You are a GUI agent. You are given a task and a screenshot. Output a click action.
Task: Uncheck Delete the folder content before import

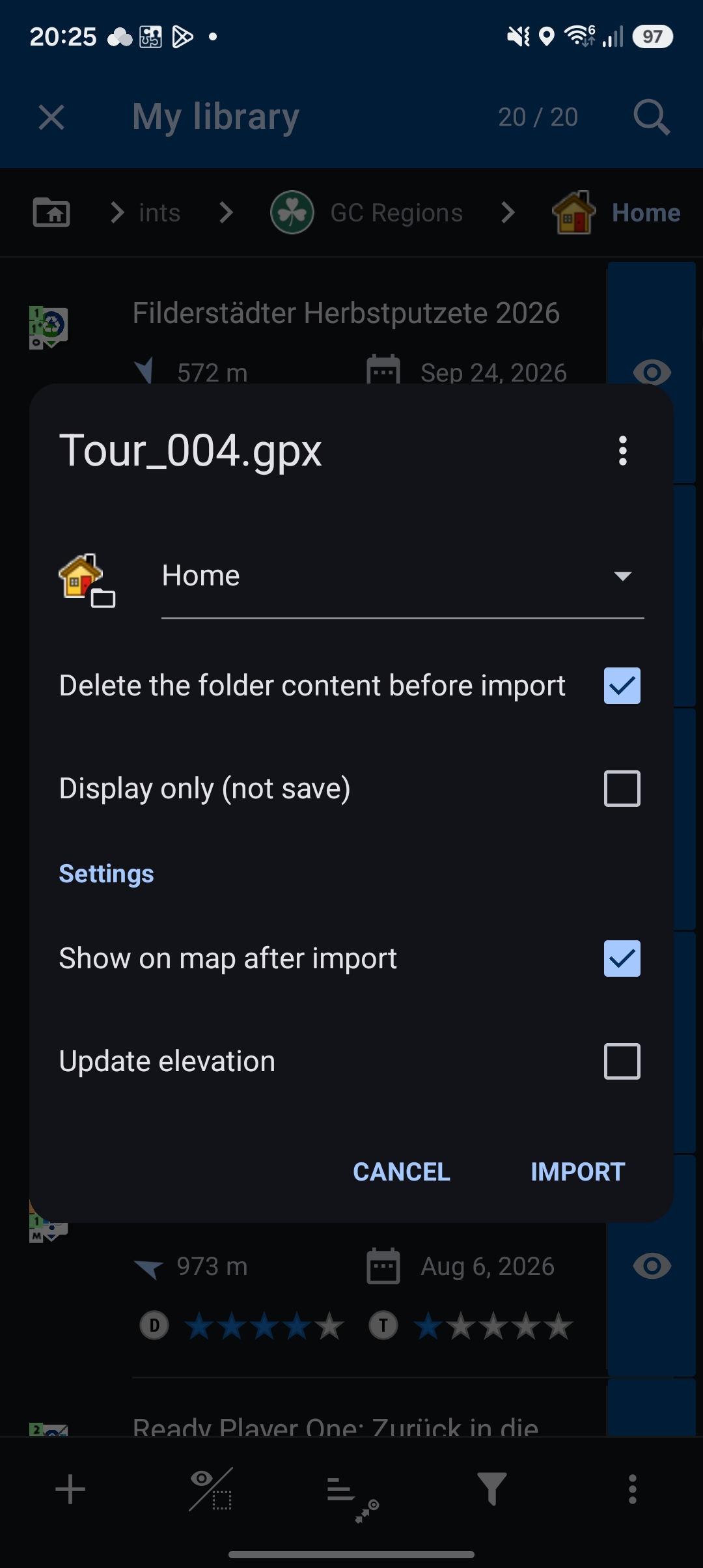tap(622, 686)
